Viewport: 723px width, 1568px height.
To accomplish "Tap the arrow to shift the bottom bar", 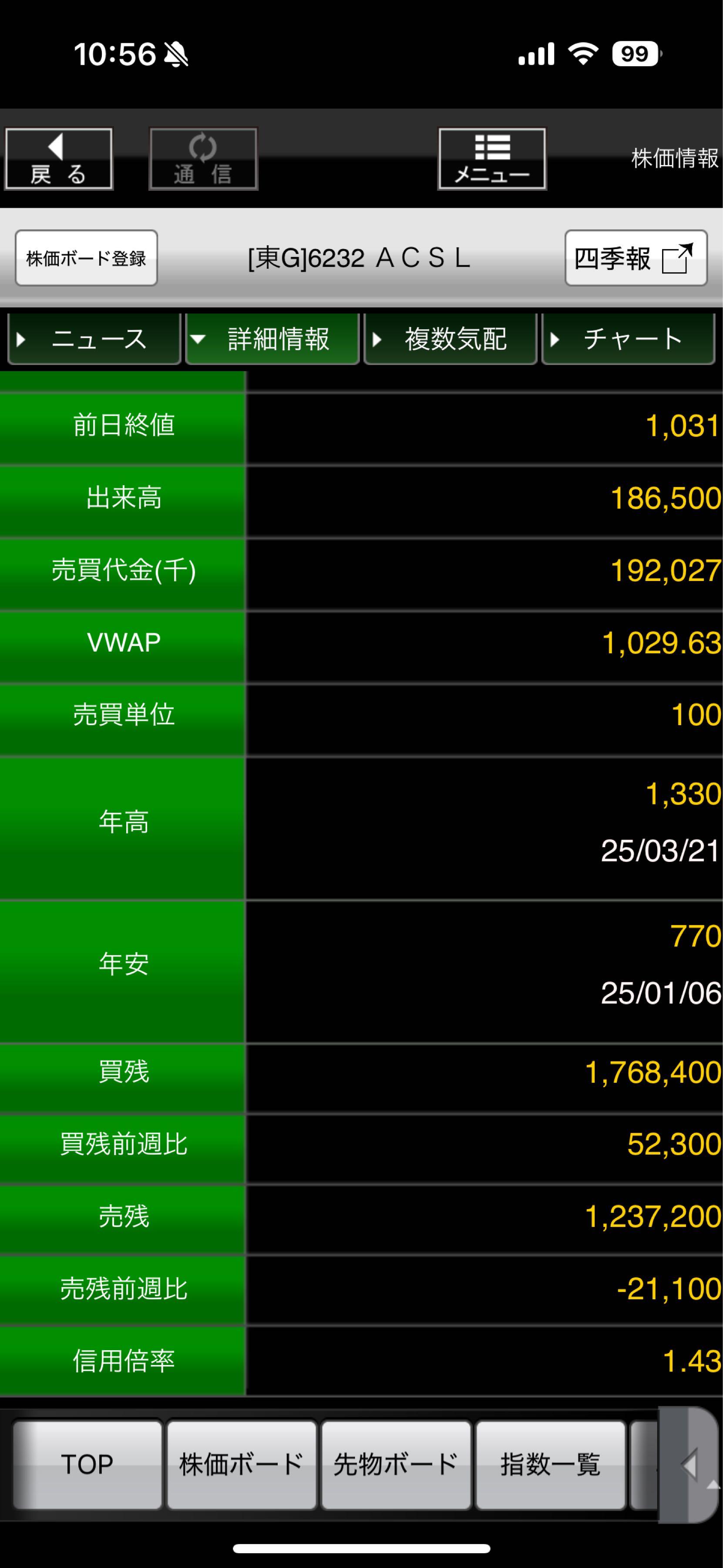I will point(689,1464).
